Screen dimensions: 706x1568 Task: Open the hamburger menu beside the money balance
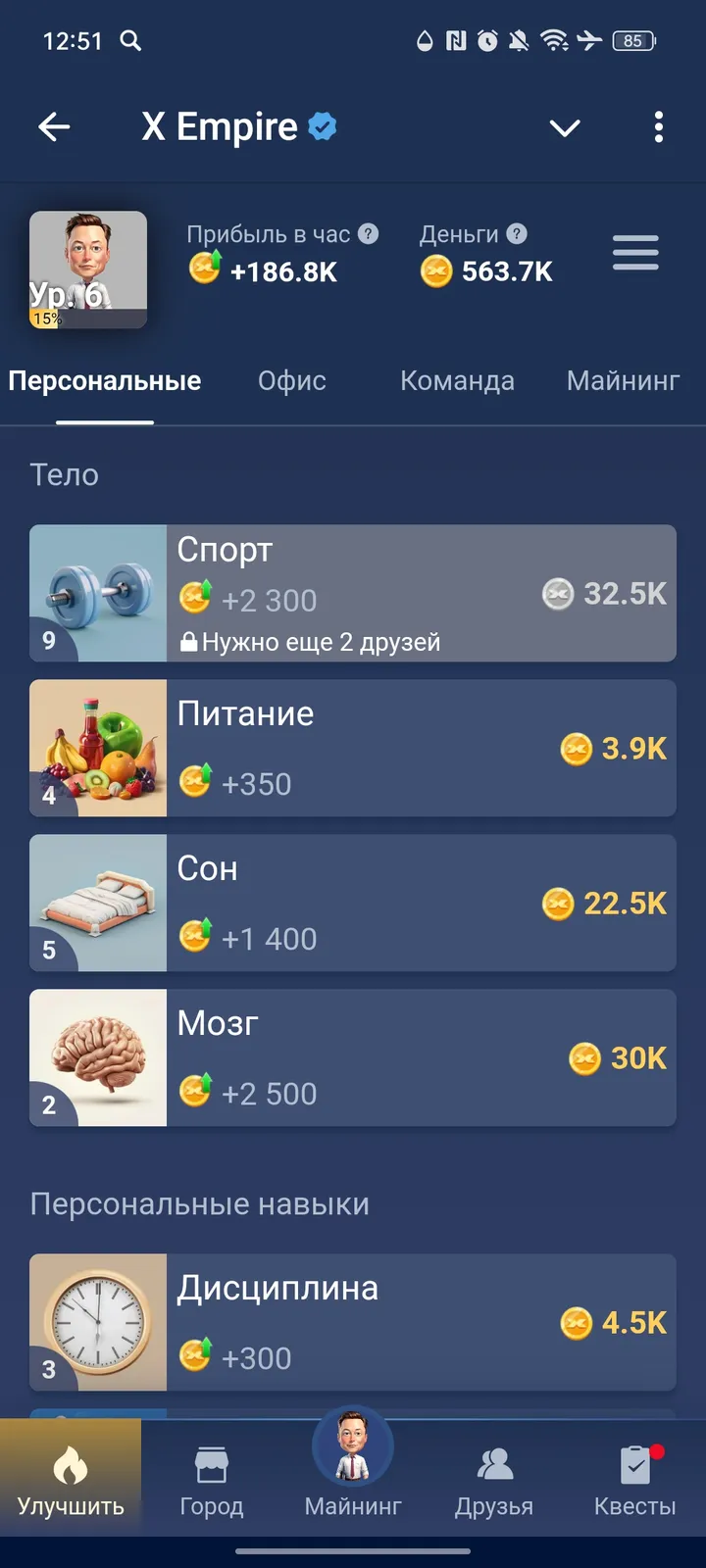(x=634, y=253)
